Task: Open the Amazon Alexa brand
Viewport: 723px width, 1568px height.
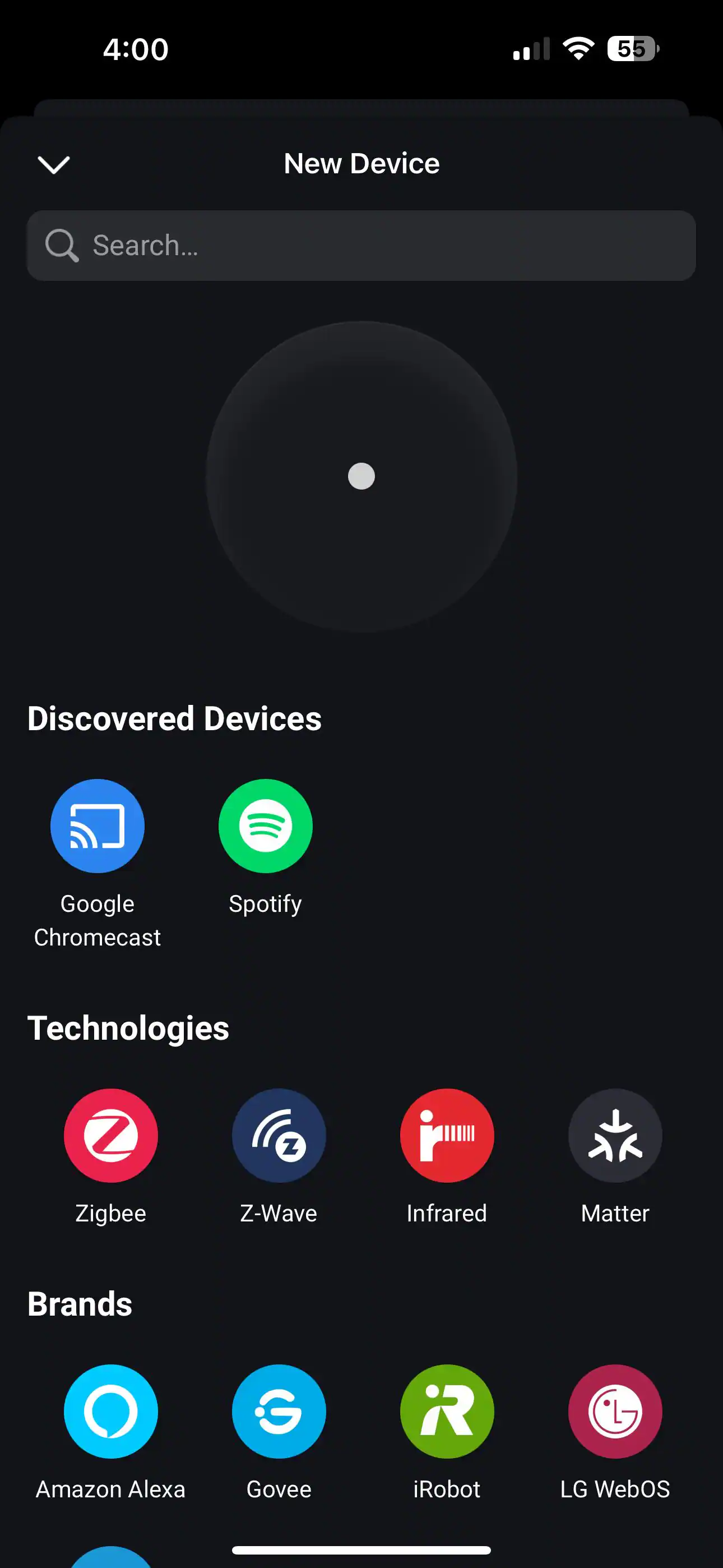Action: 111,1411
